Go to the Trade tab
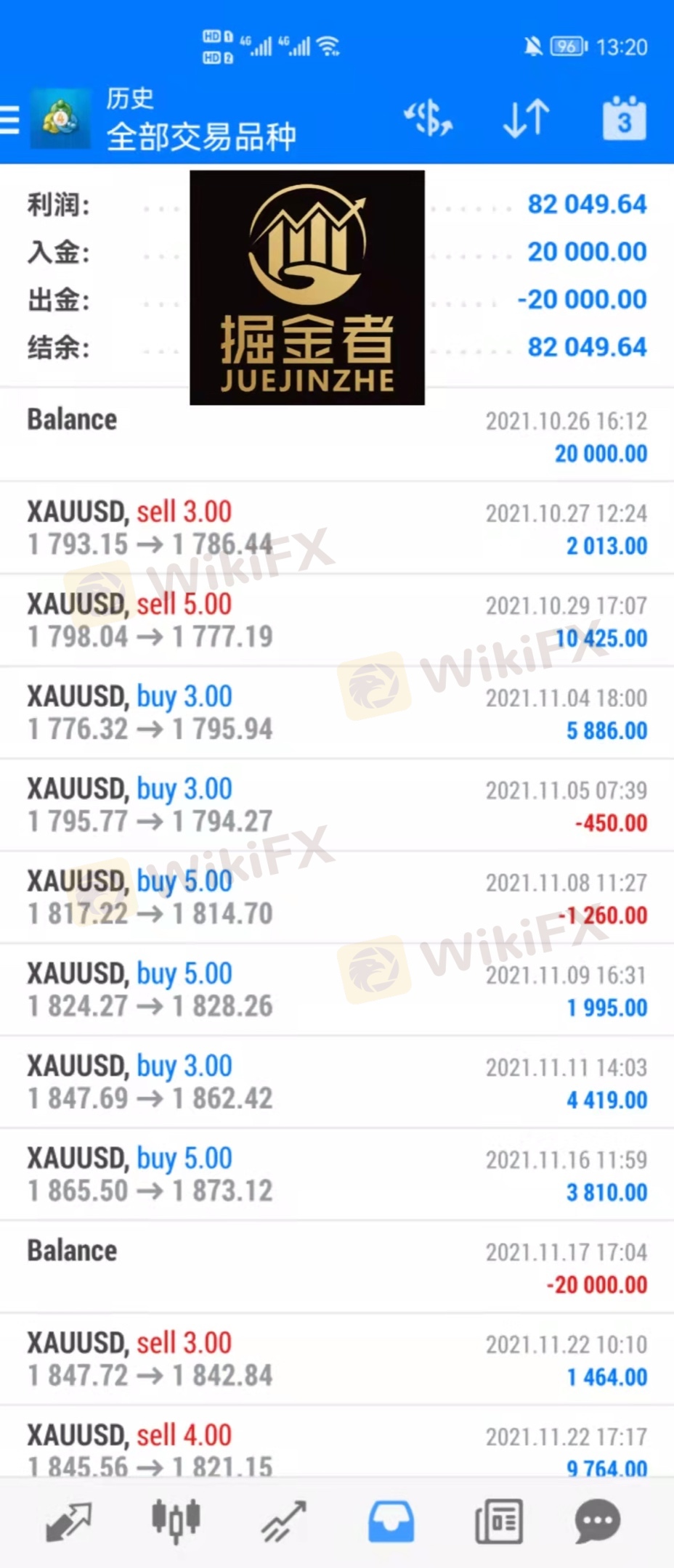Image resolution: width=674 pixels, height=1568 pixels. [283, 1521]
